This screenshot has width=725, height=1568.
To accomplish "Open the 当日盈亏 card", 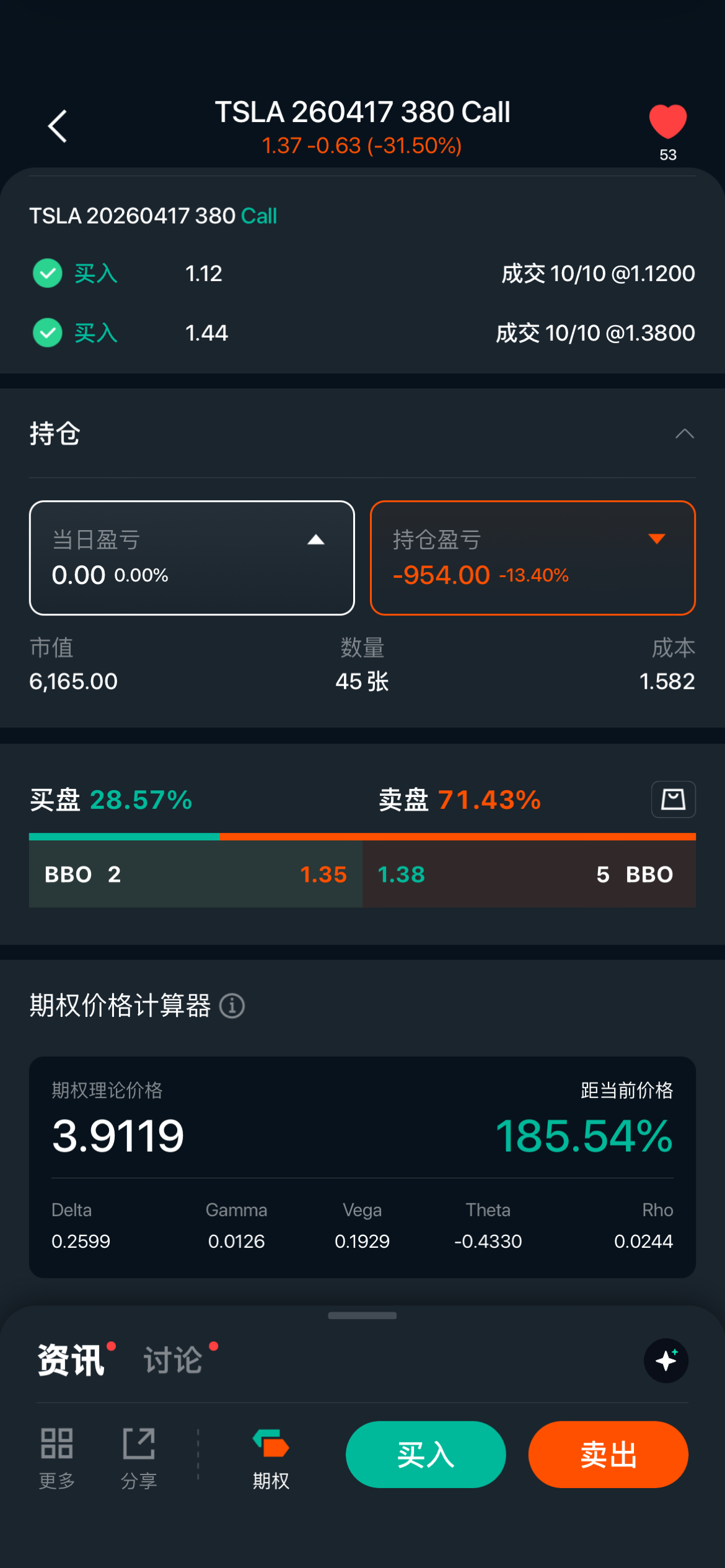I will 191,557.
